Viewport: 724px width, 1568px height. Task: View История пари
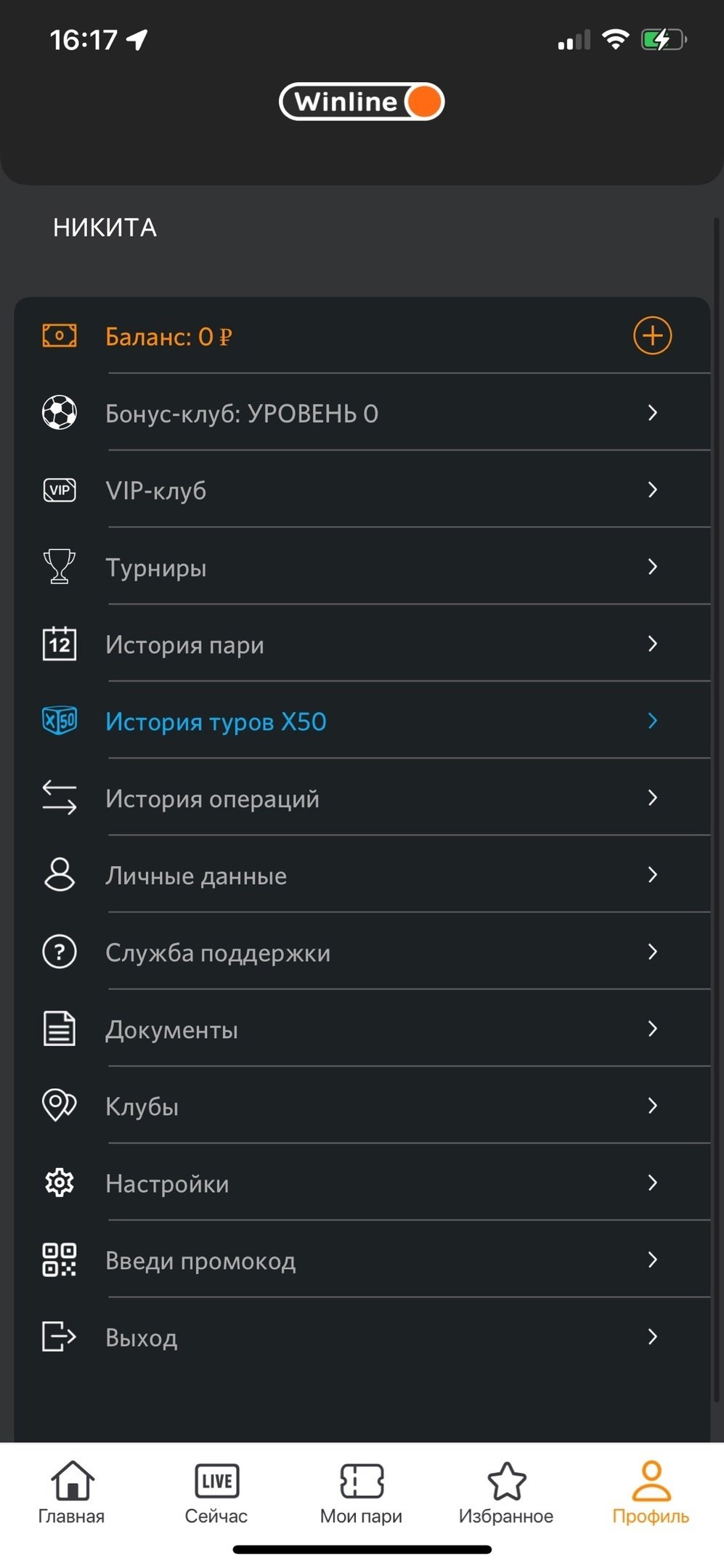(x=362, y=644)
